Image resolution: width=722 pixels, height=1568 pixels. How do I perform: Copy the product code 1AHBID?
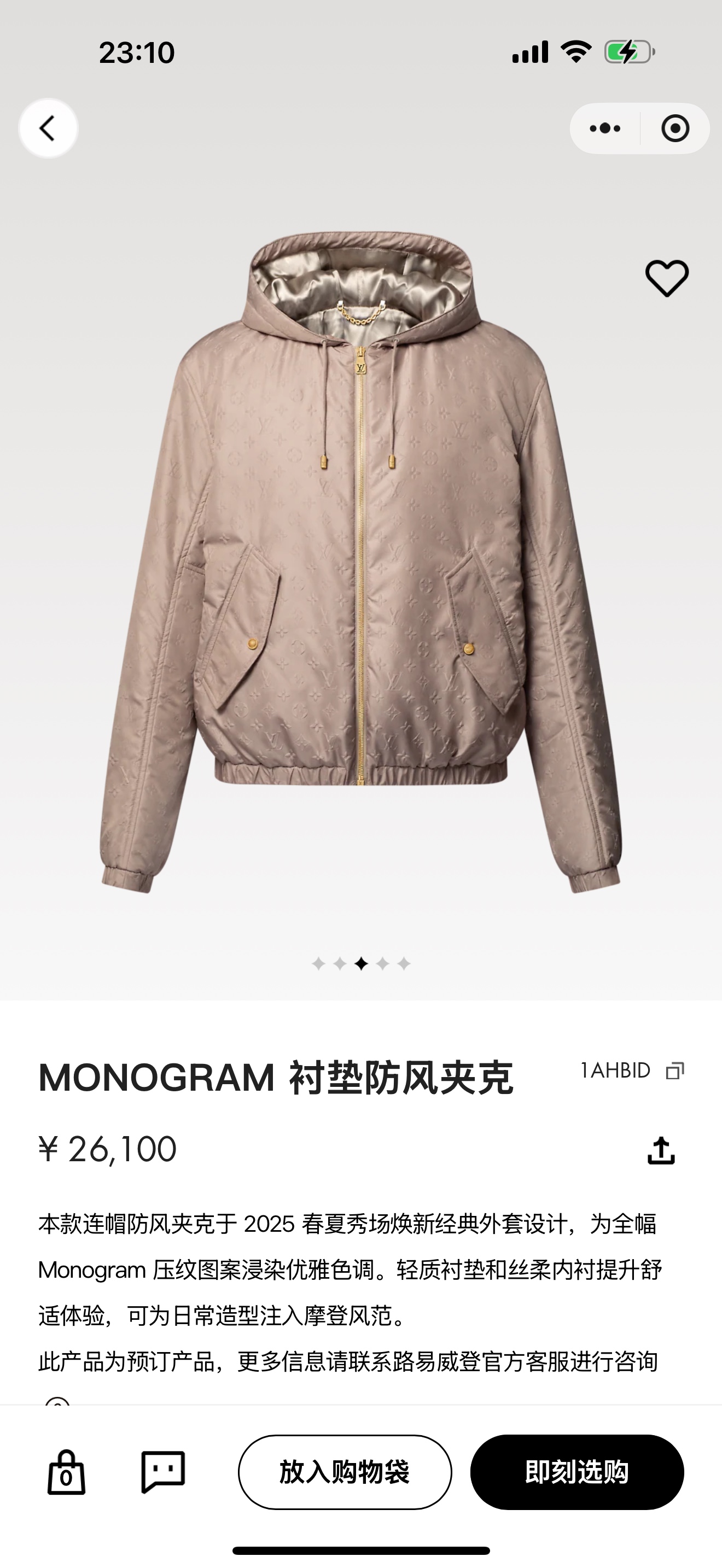click(x=674, y=1070)
